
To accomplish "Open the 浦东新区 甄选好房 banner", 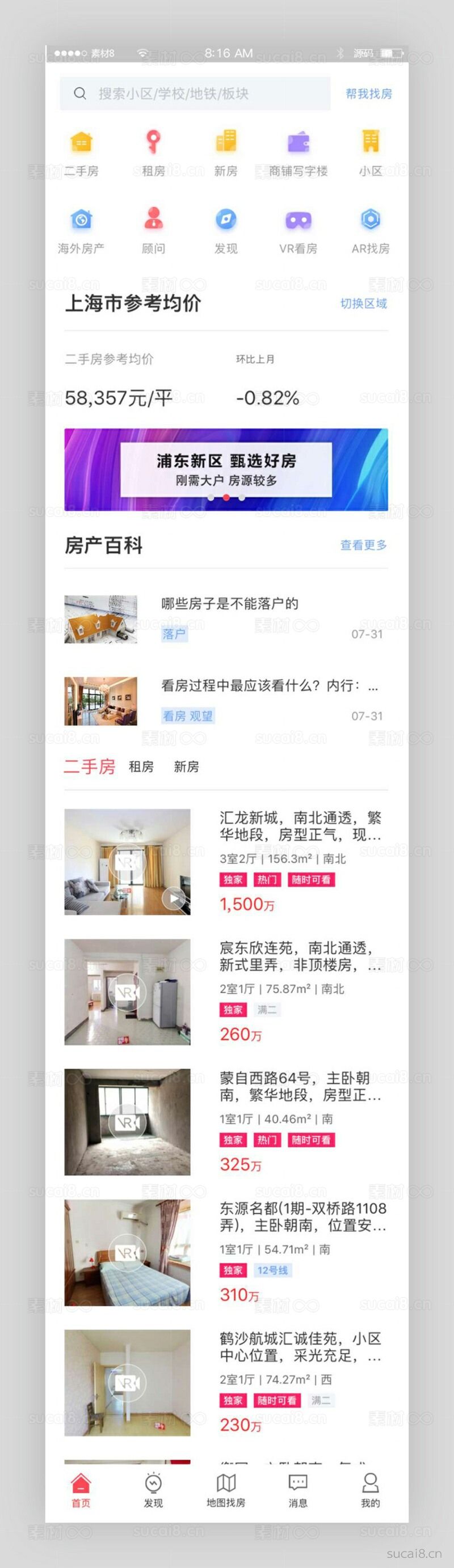I will pyautogui.click(x=226, y=469).
